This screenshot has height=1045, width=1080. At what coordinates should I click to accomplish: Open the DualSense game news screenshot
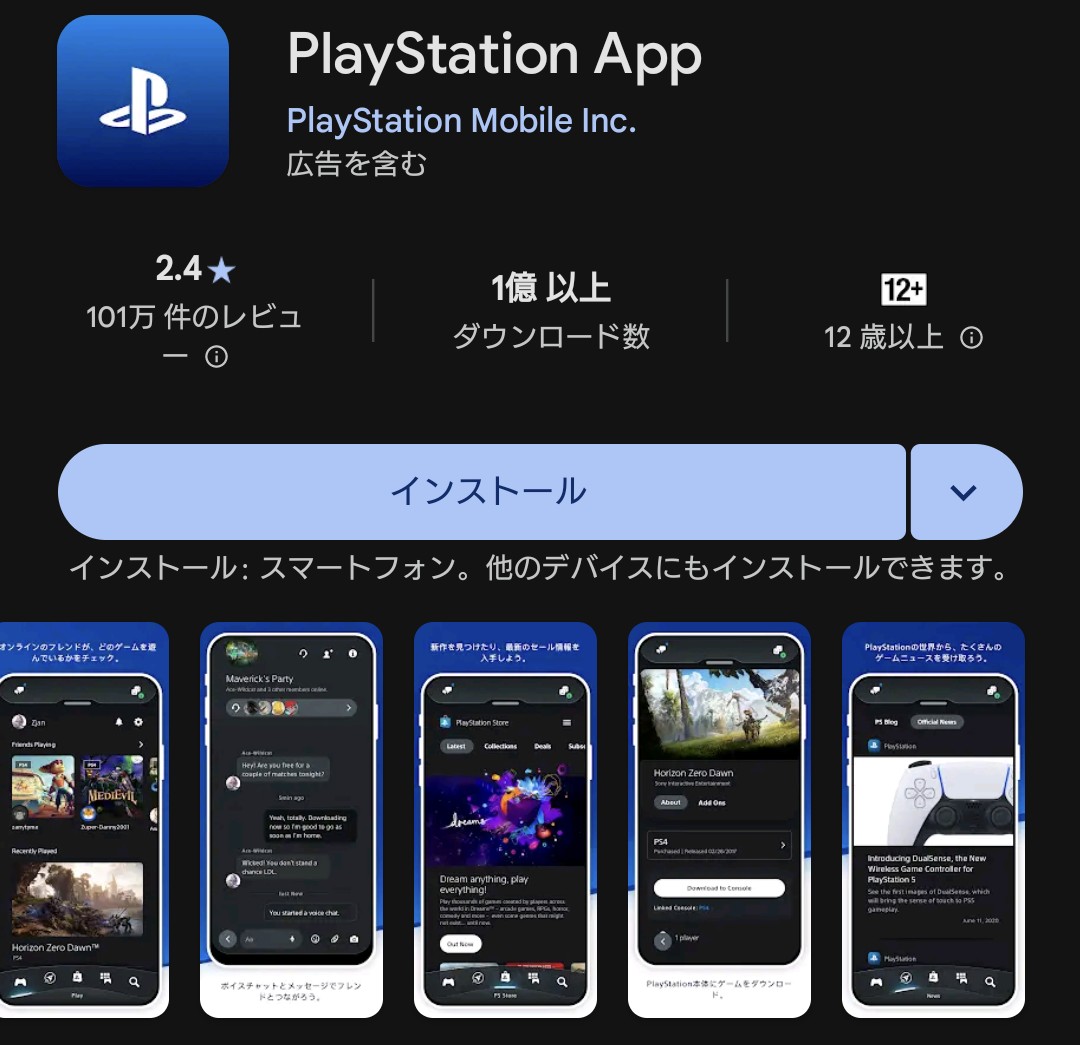(x=933, y=820)
